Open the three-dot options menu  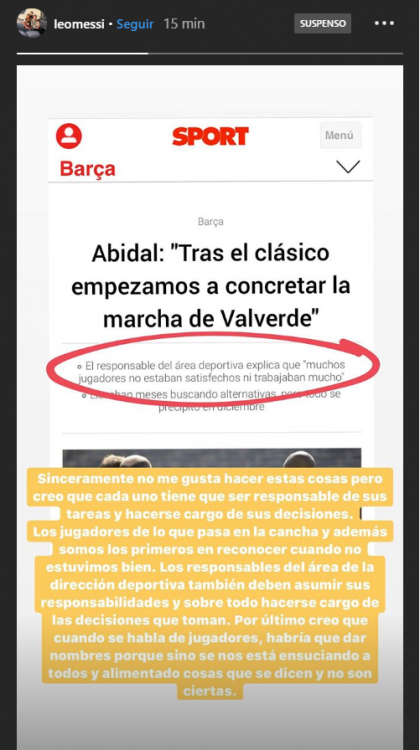[384, 23]
